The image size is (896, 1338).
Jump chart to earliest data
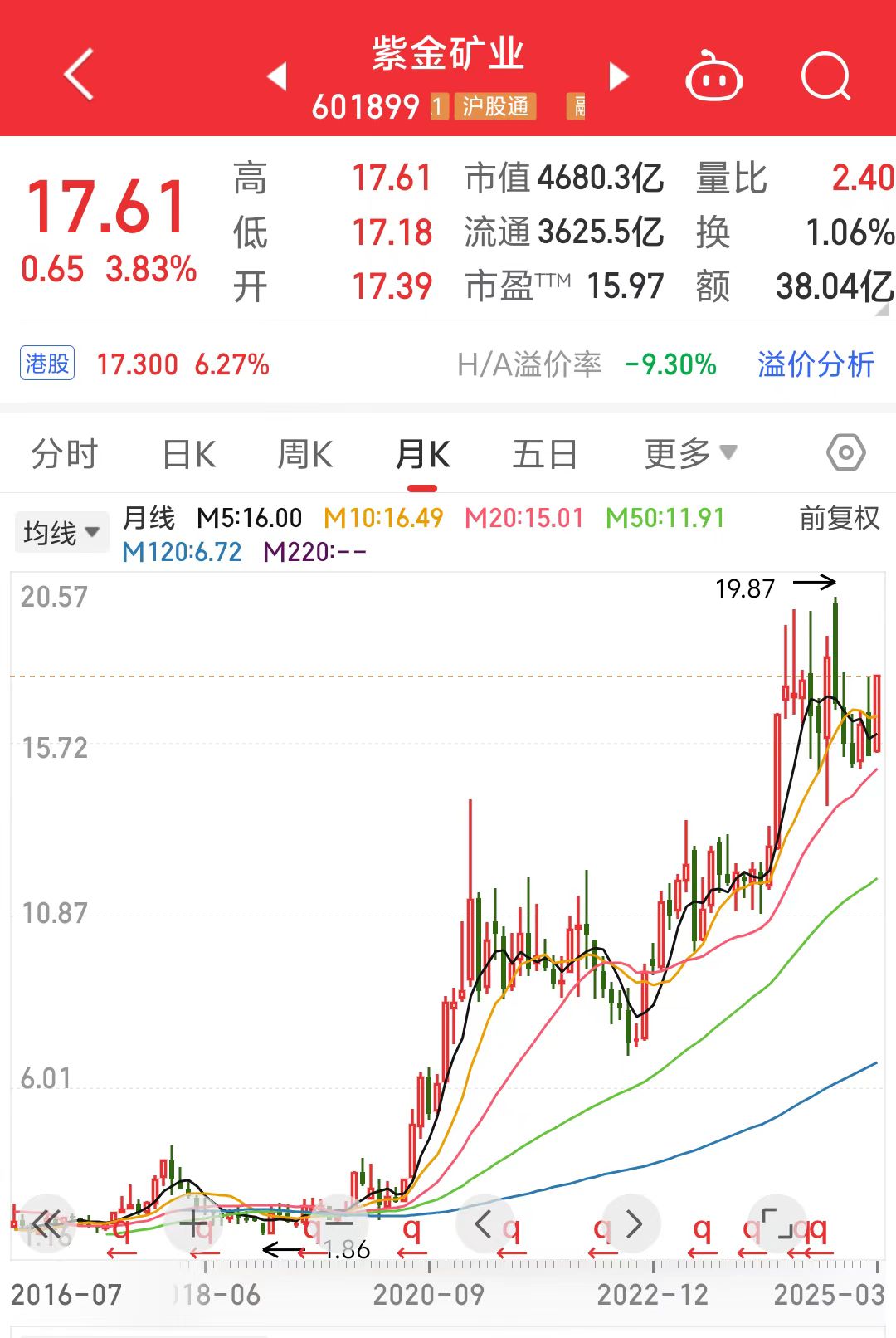[x=46, y=1223]
